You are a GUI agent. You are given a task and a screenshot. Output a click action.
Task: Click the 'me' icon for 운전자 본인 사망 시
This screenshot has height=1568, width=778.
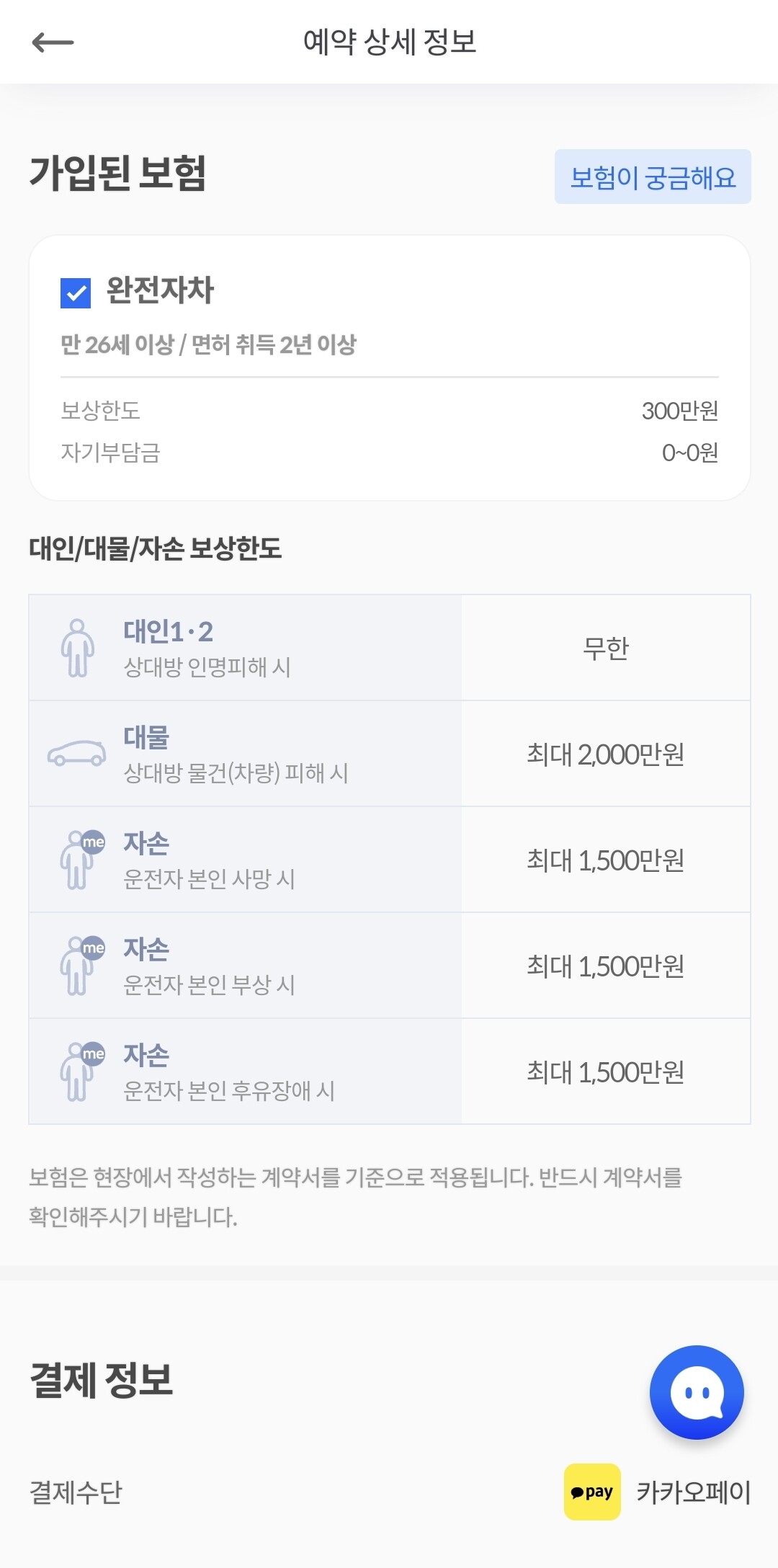(79, 859)
